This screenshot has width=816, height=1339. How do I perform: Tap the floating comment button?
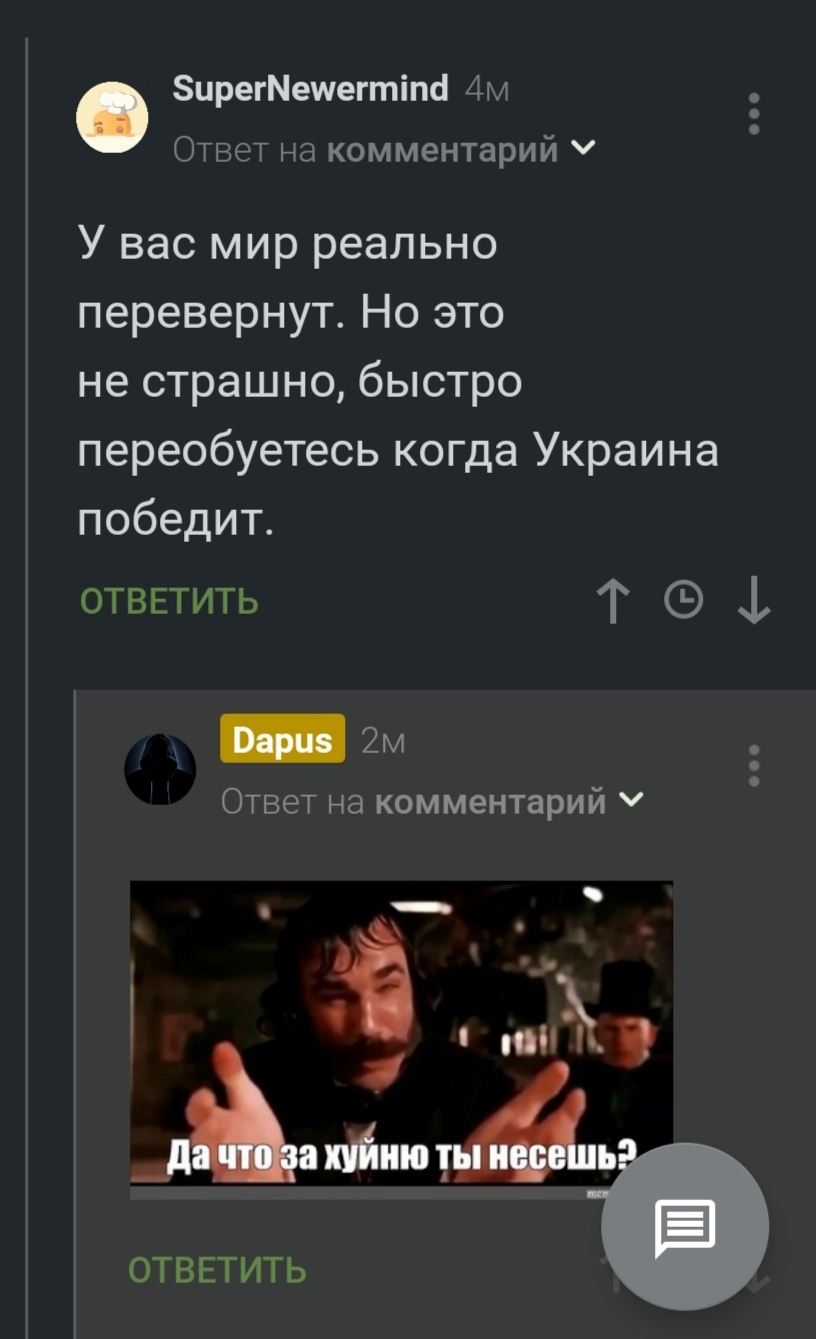685,1226
